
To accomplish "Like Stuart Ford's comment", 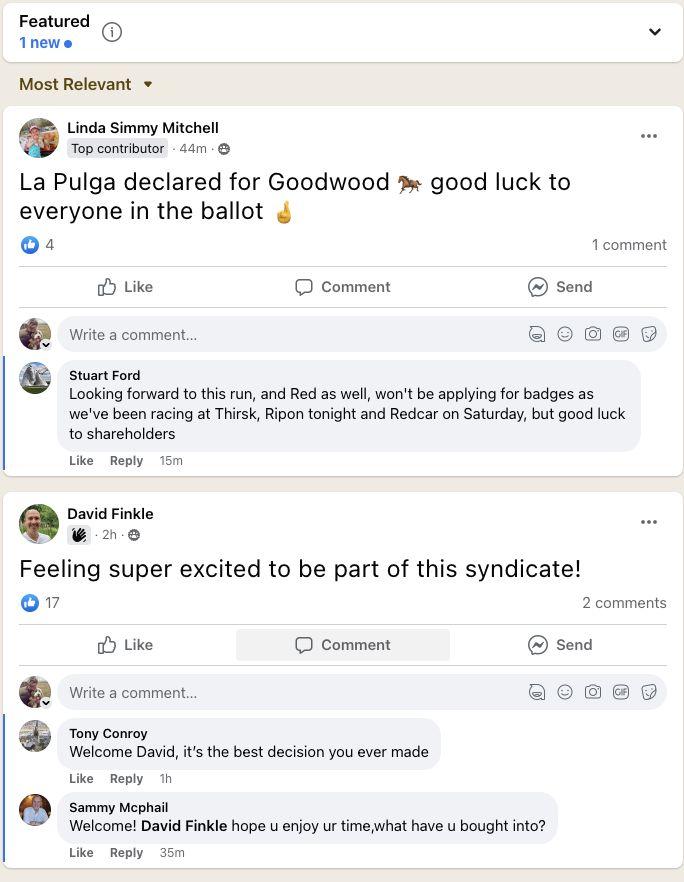I will (81, 460).
